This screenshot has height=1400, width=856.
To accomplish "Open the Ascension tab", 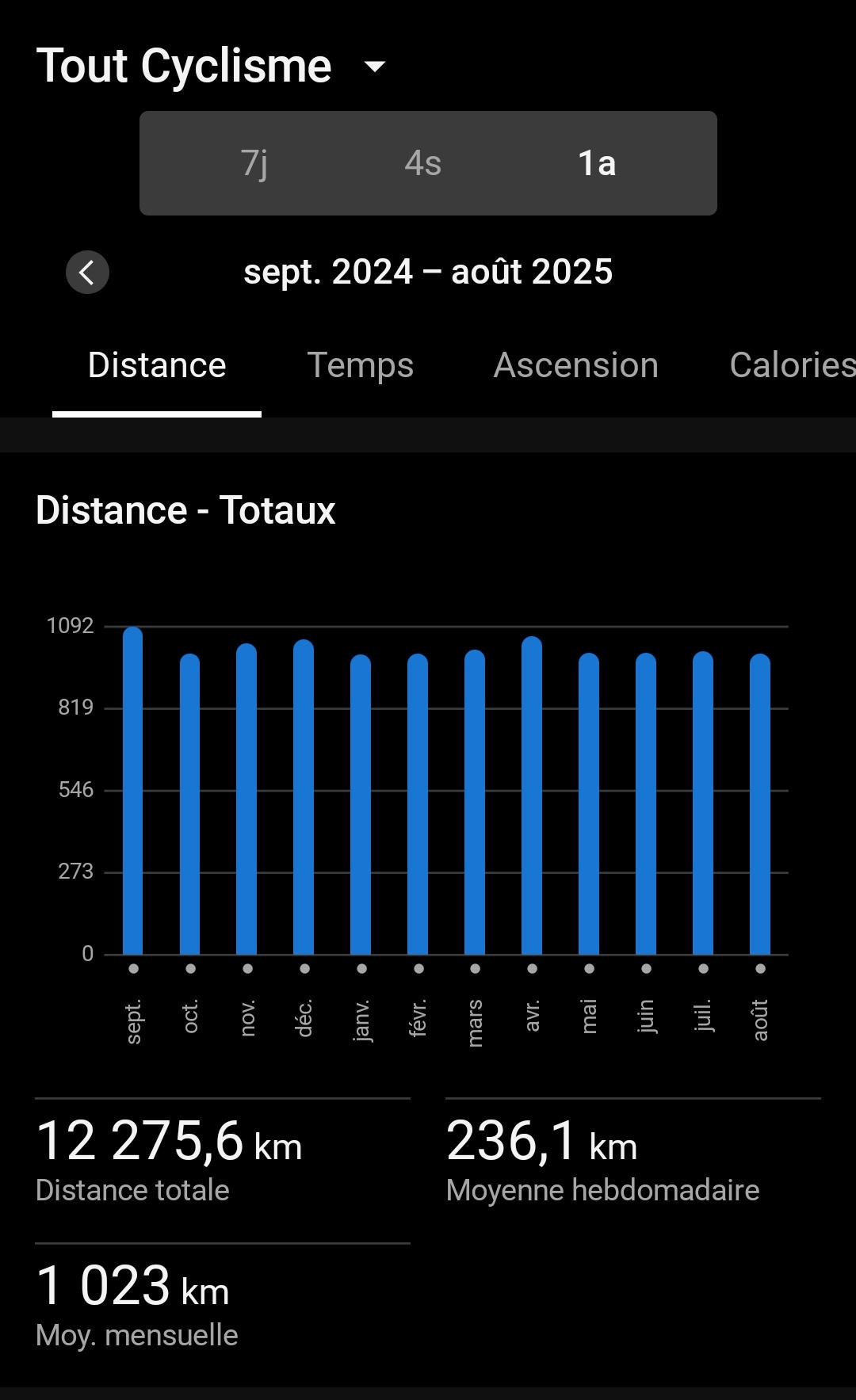I will 576,366.
